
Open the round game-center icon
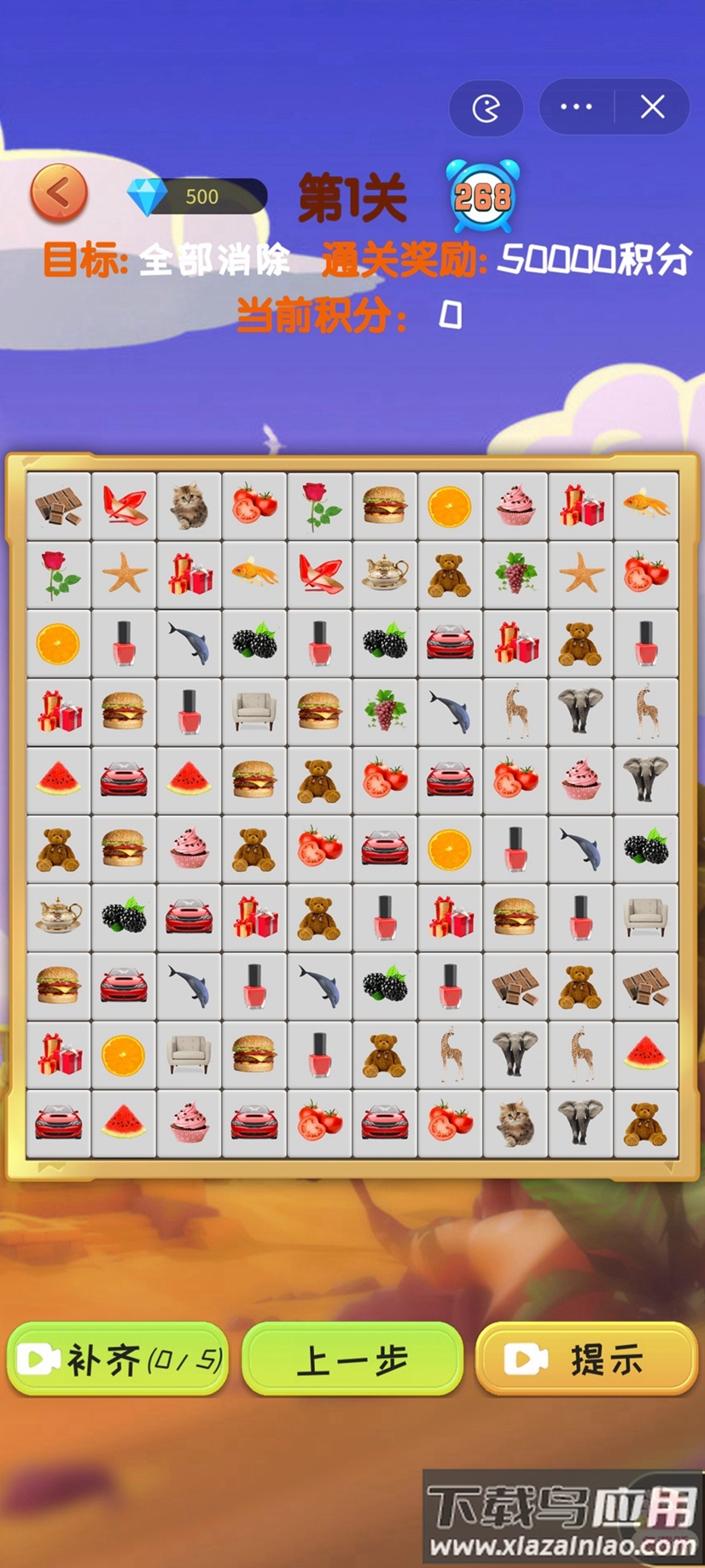click(x=486, y=108)
